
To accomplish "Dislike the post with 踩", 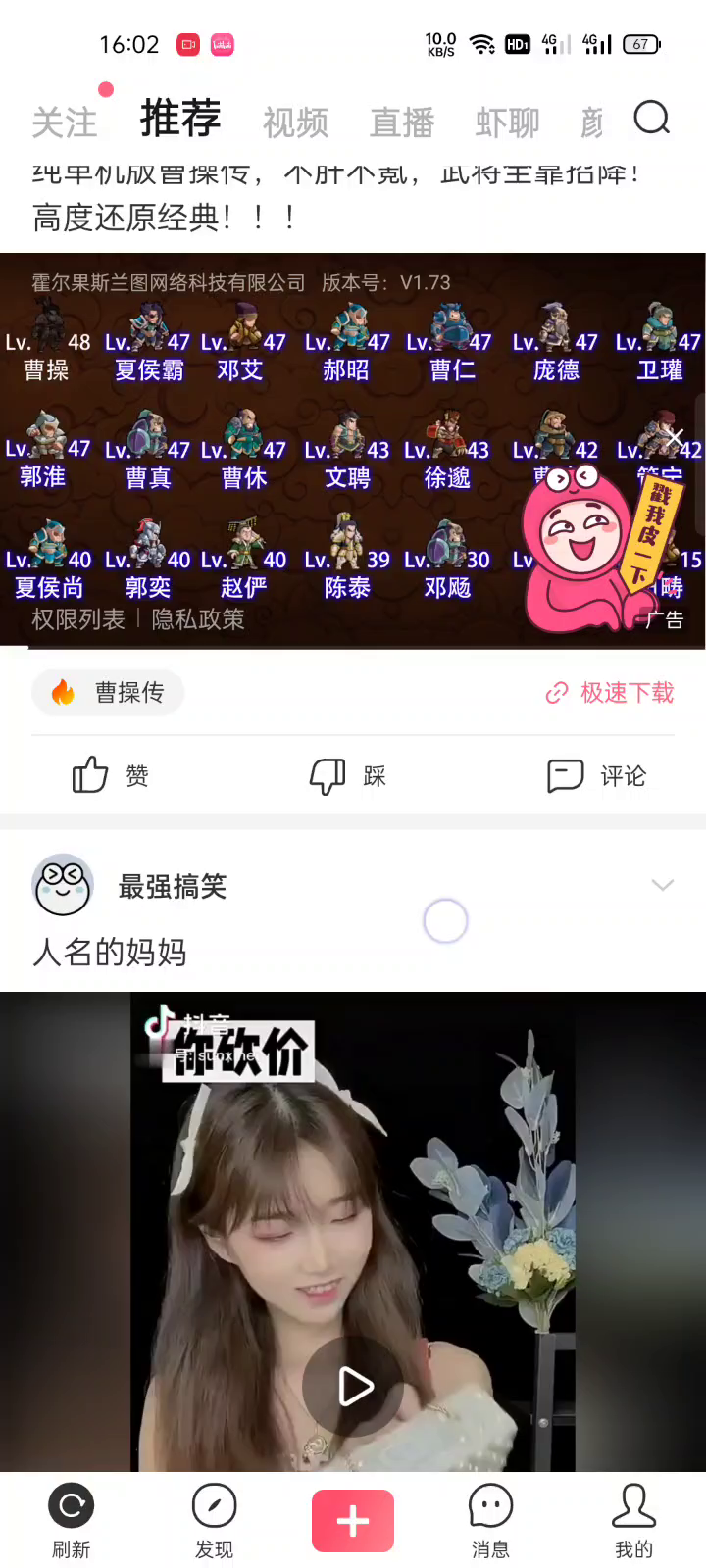I will [348, 775].
